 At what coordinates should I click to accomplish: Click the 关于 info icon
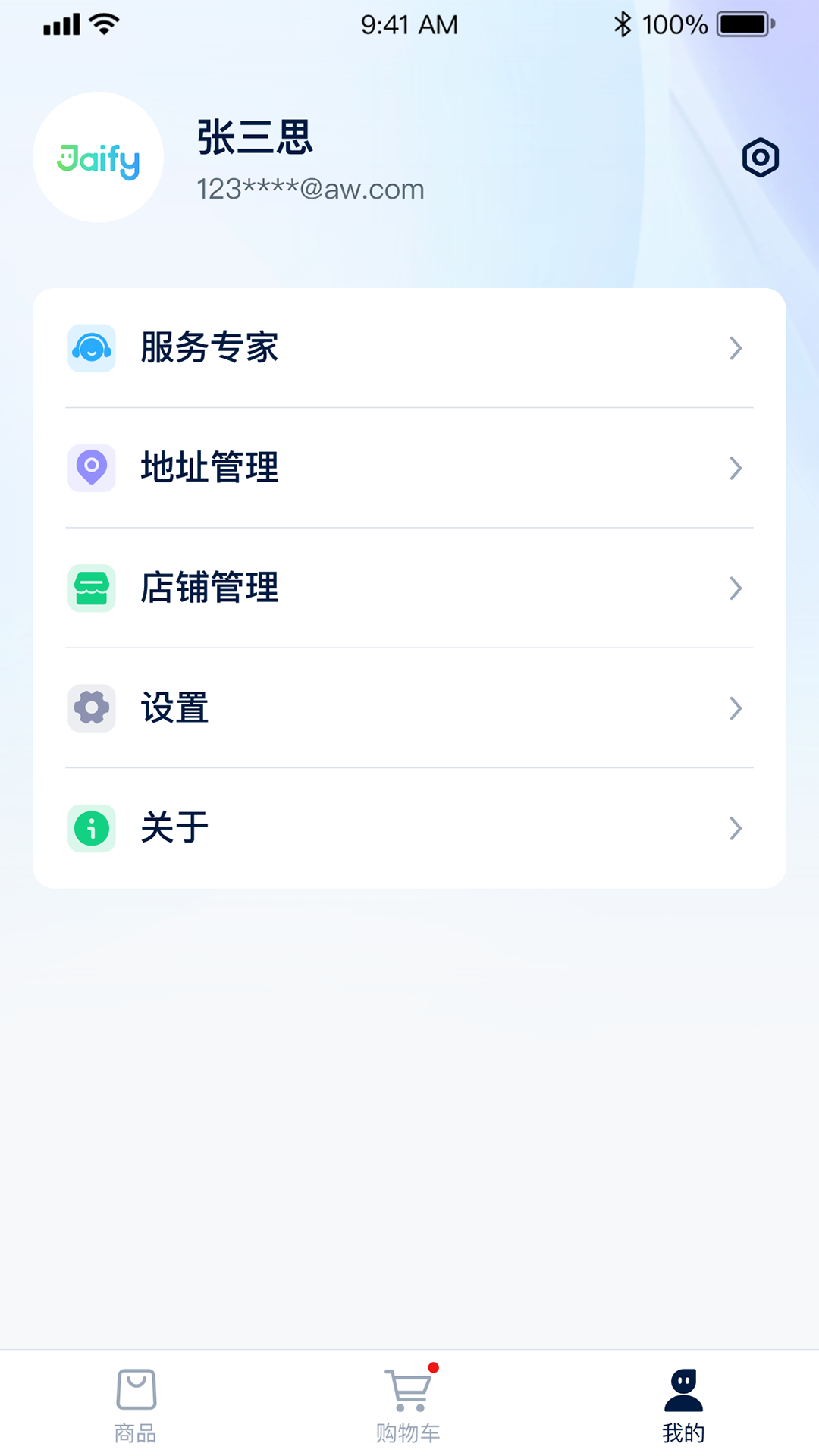pos(91,828)
